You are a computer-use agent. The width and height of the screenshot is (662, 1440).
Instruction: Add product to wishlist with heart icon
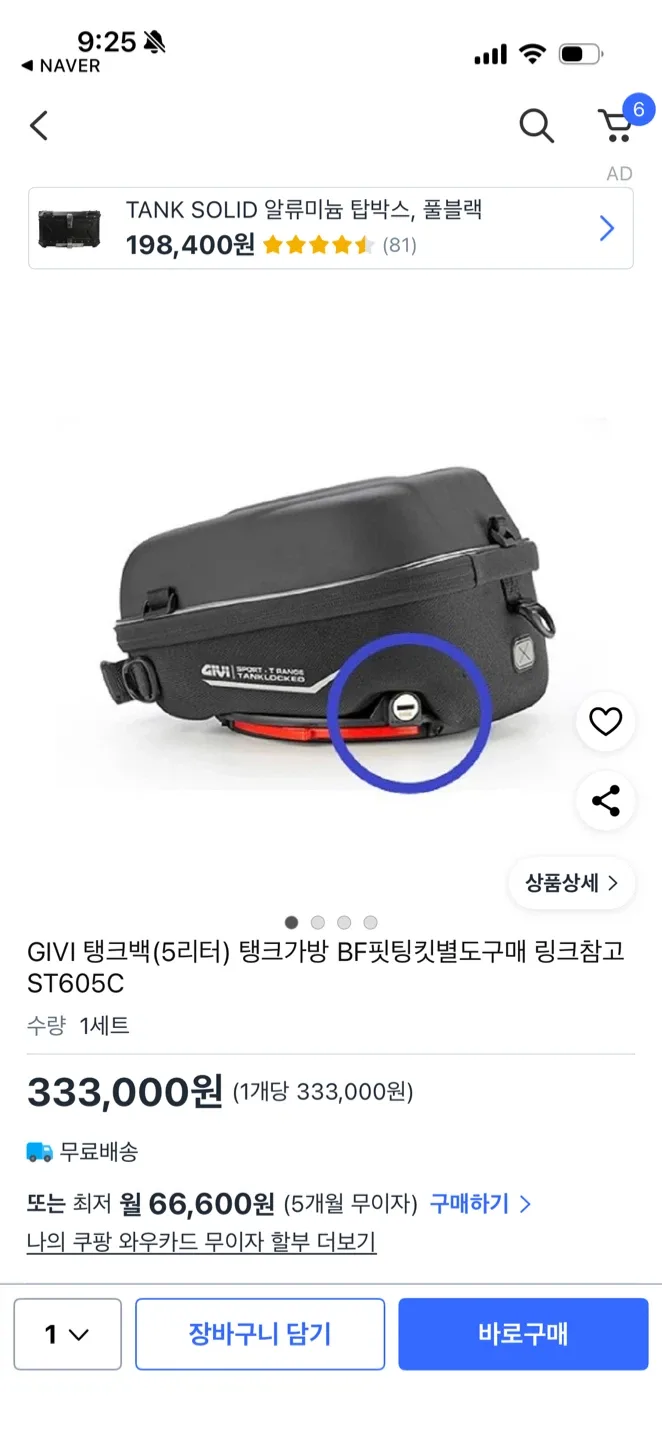[x=605, y=721]
